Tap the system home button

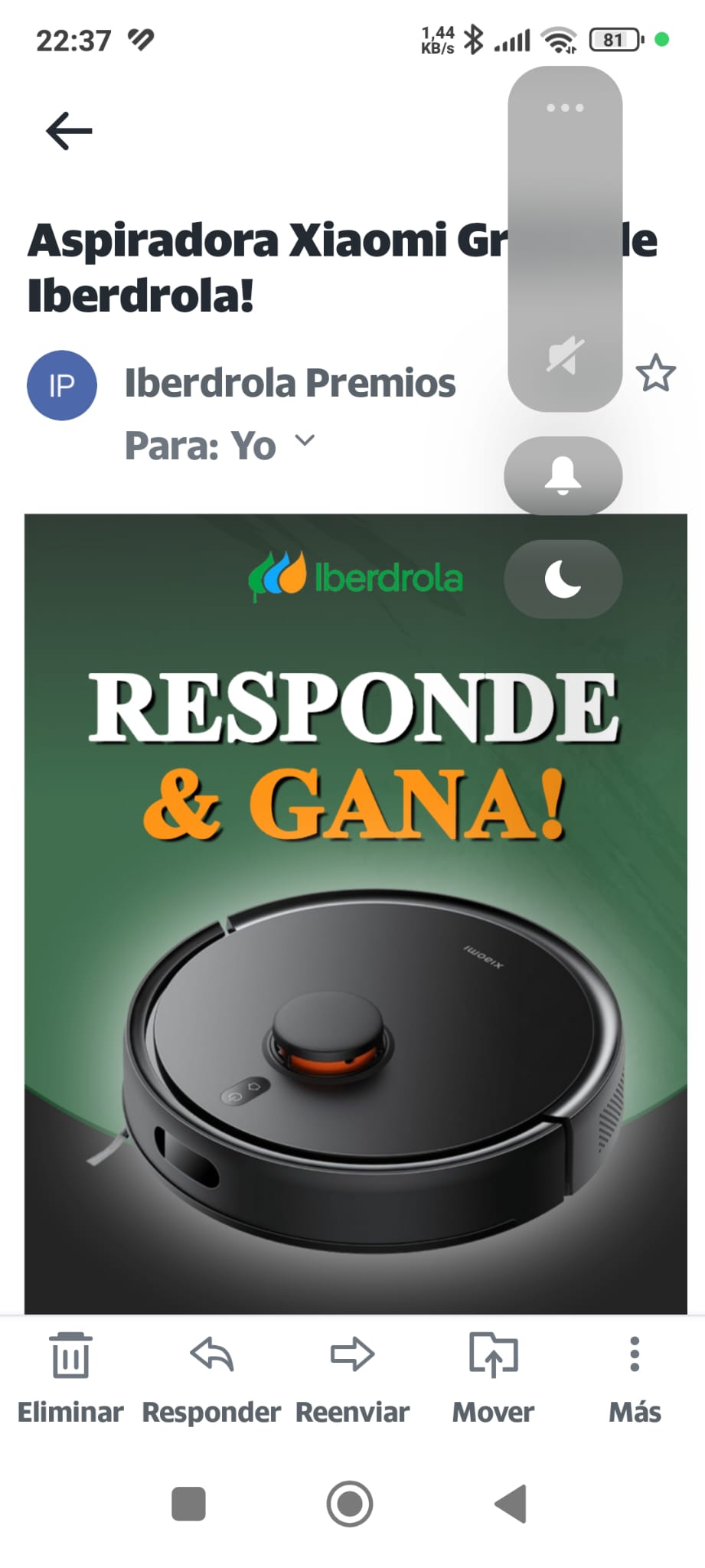click(x=350, y=1504)
